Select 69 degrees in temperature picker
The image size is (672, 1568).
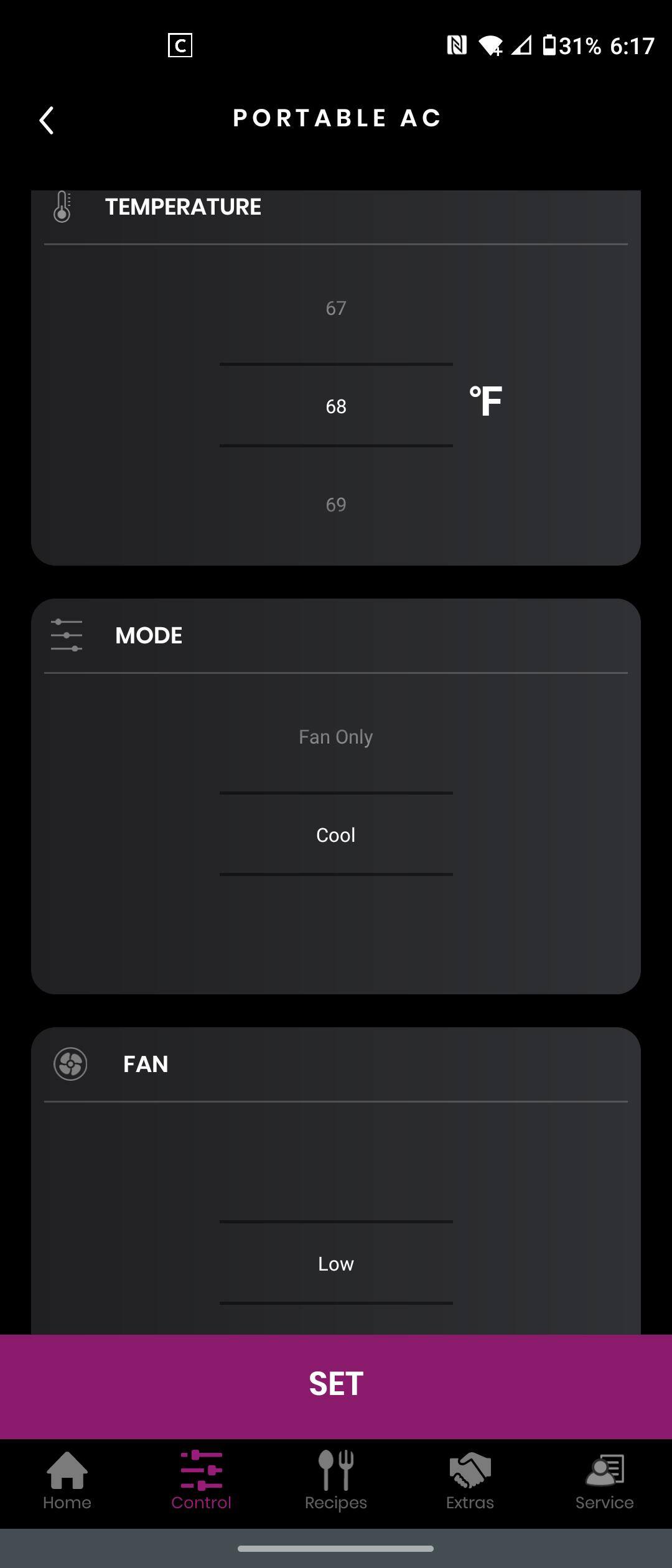pos(336,505)
